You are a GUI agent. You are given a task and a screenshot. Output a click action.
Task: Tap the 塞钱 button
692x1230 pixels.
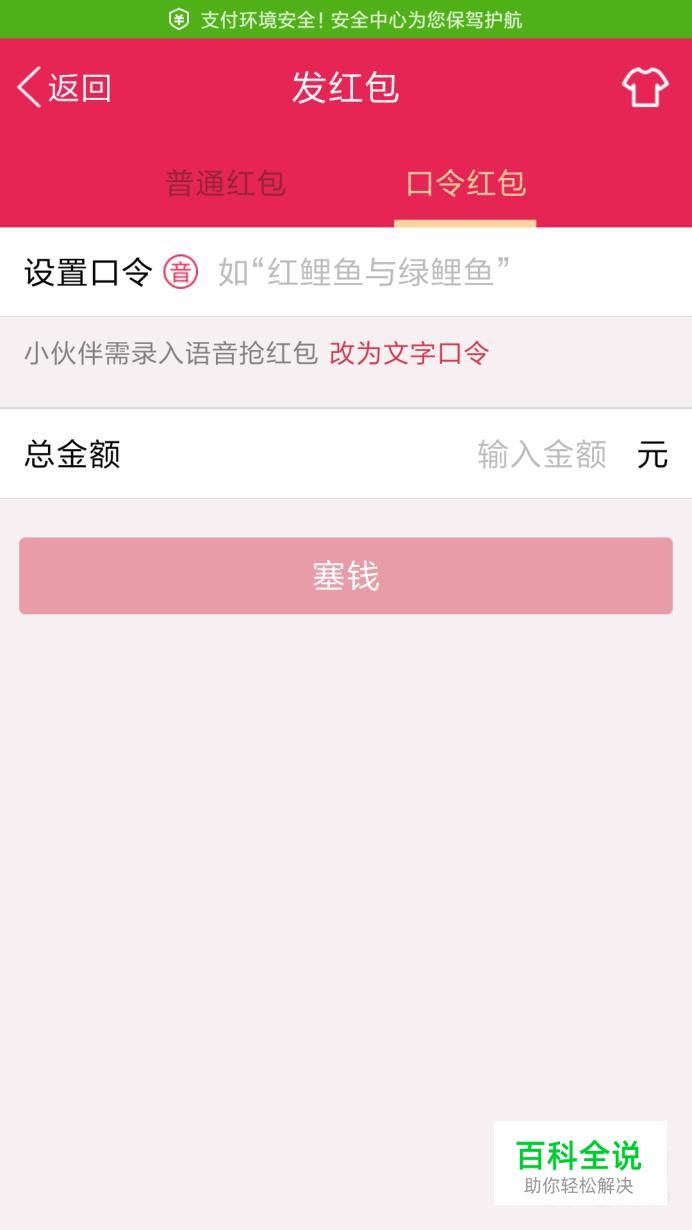click(346, 576)
